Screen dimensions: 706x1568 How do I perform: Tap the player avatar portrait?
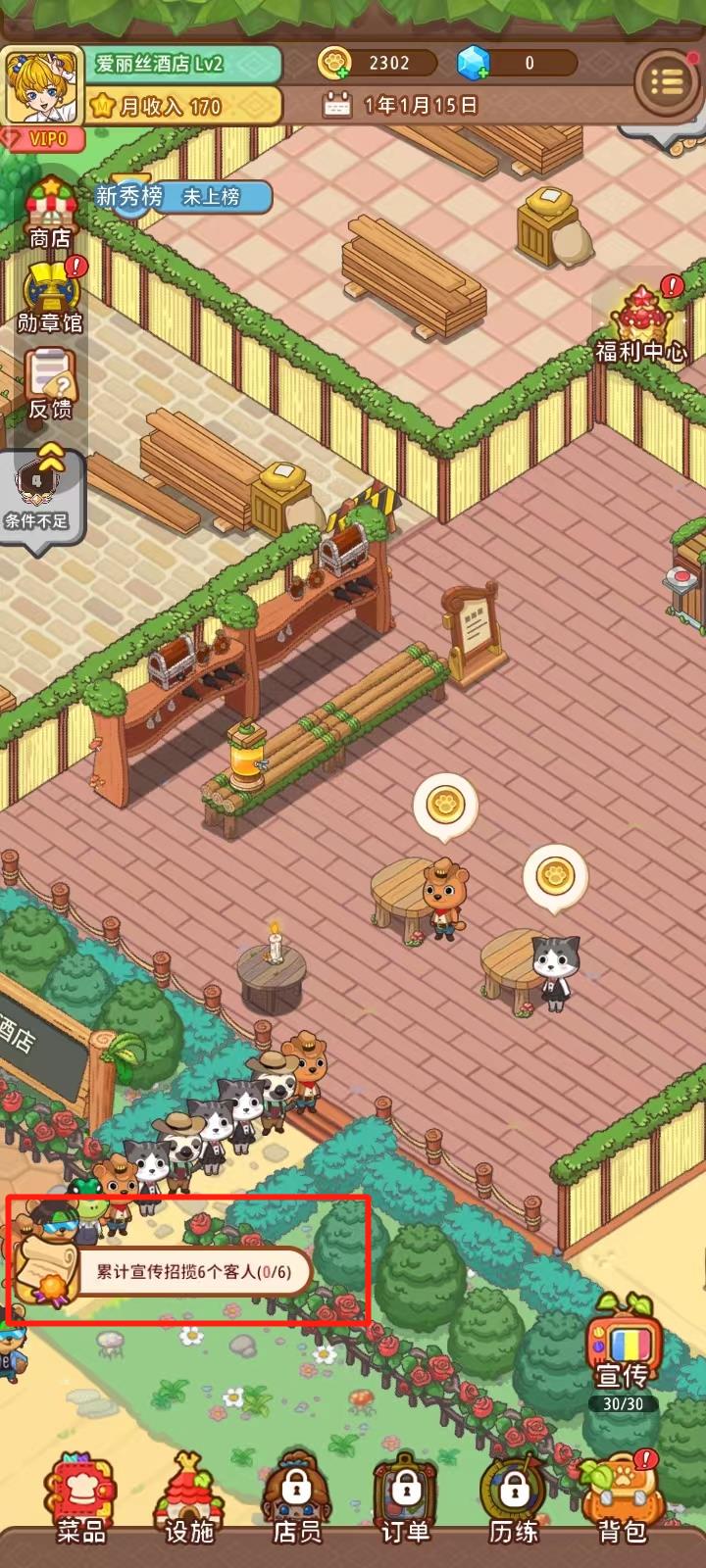coord(41,86)
